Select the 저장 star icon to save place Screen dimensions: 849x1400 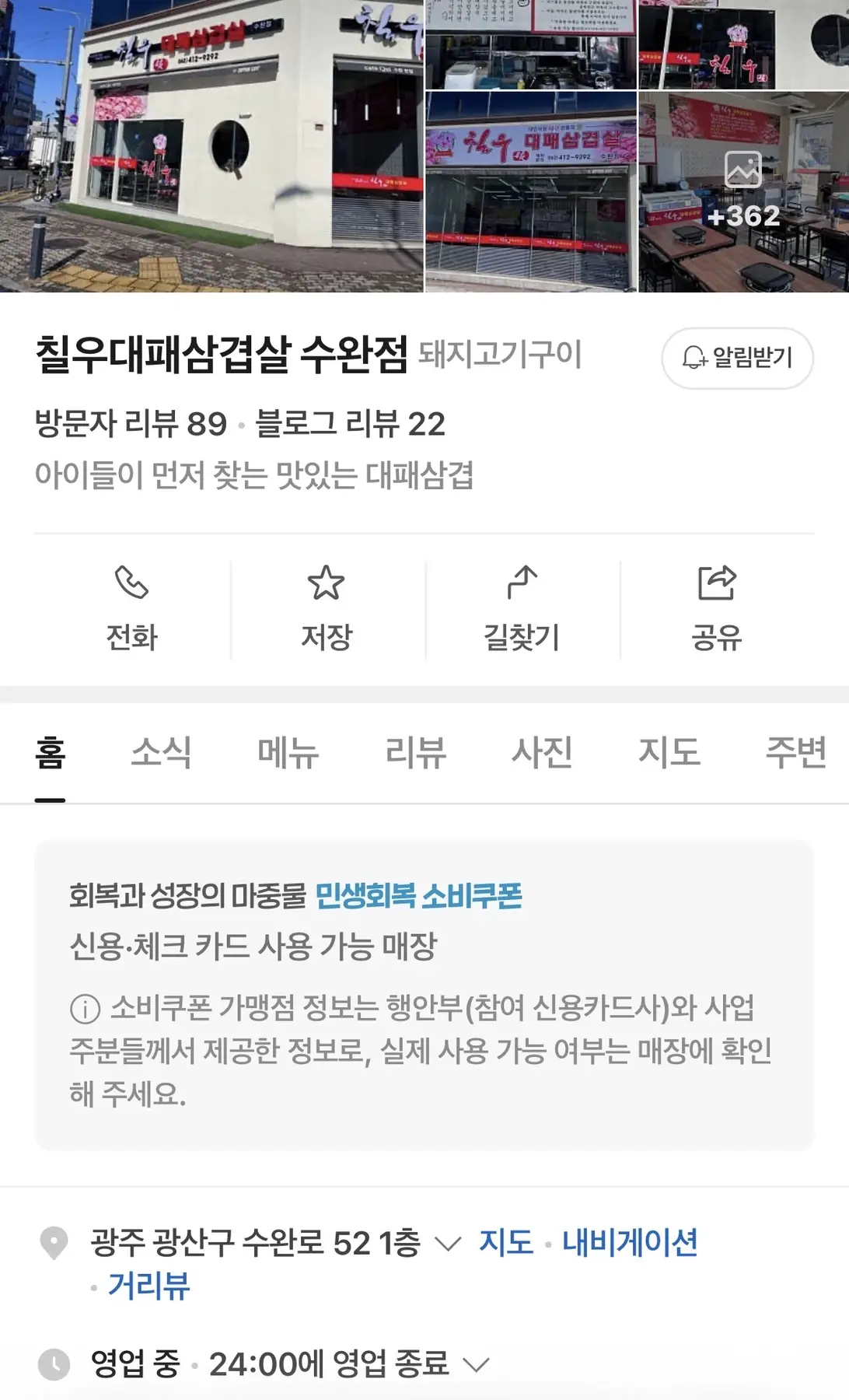point(327,582)
